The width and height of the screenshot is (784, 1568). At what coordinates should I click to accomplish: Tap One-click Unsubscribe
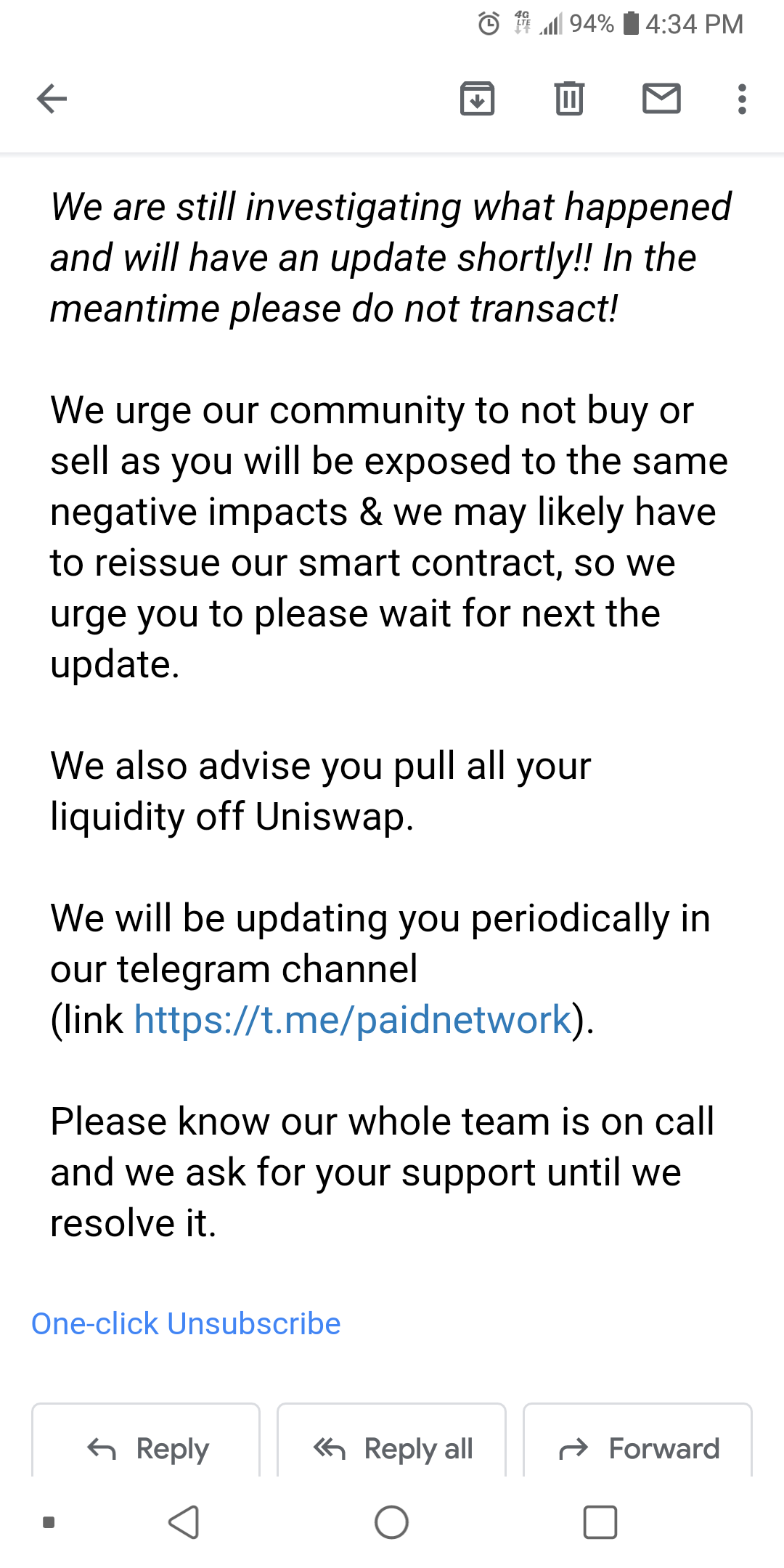186,1323
